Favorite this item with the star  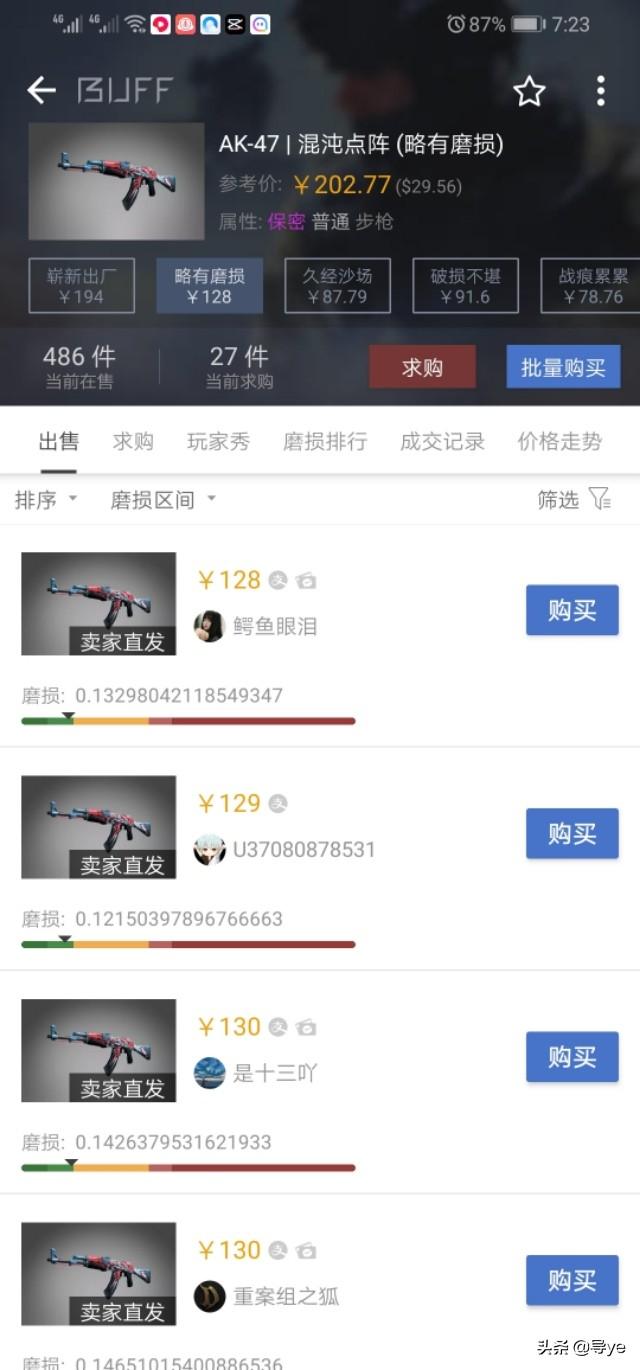[x=529, y=92]
